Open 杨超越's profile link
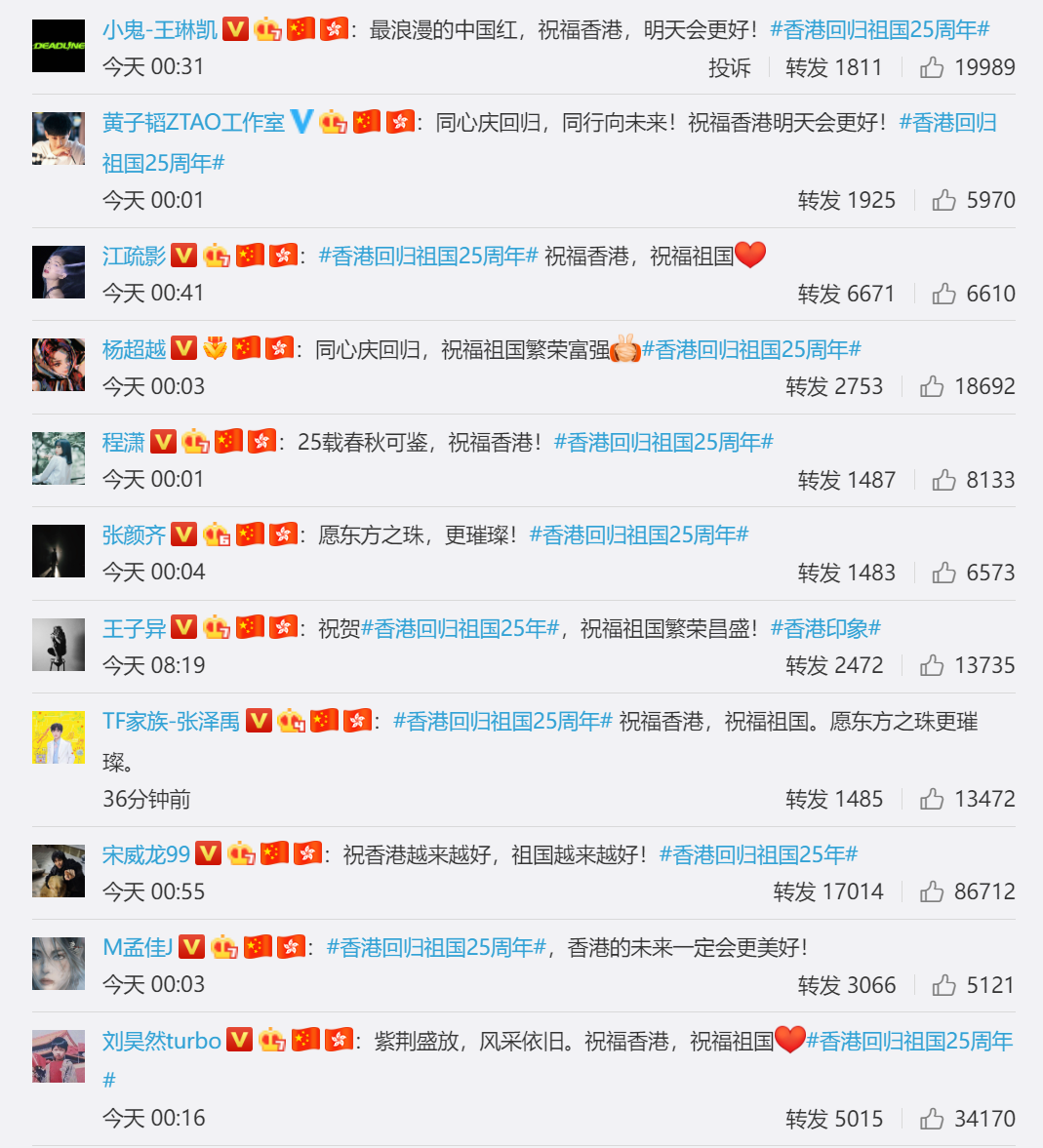 135,349
